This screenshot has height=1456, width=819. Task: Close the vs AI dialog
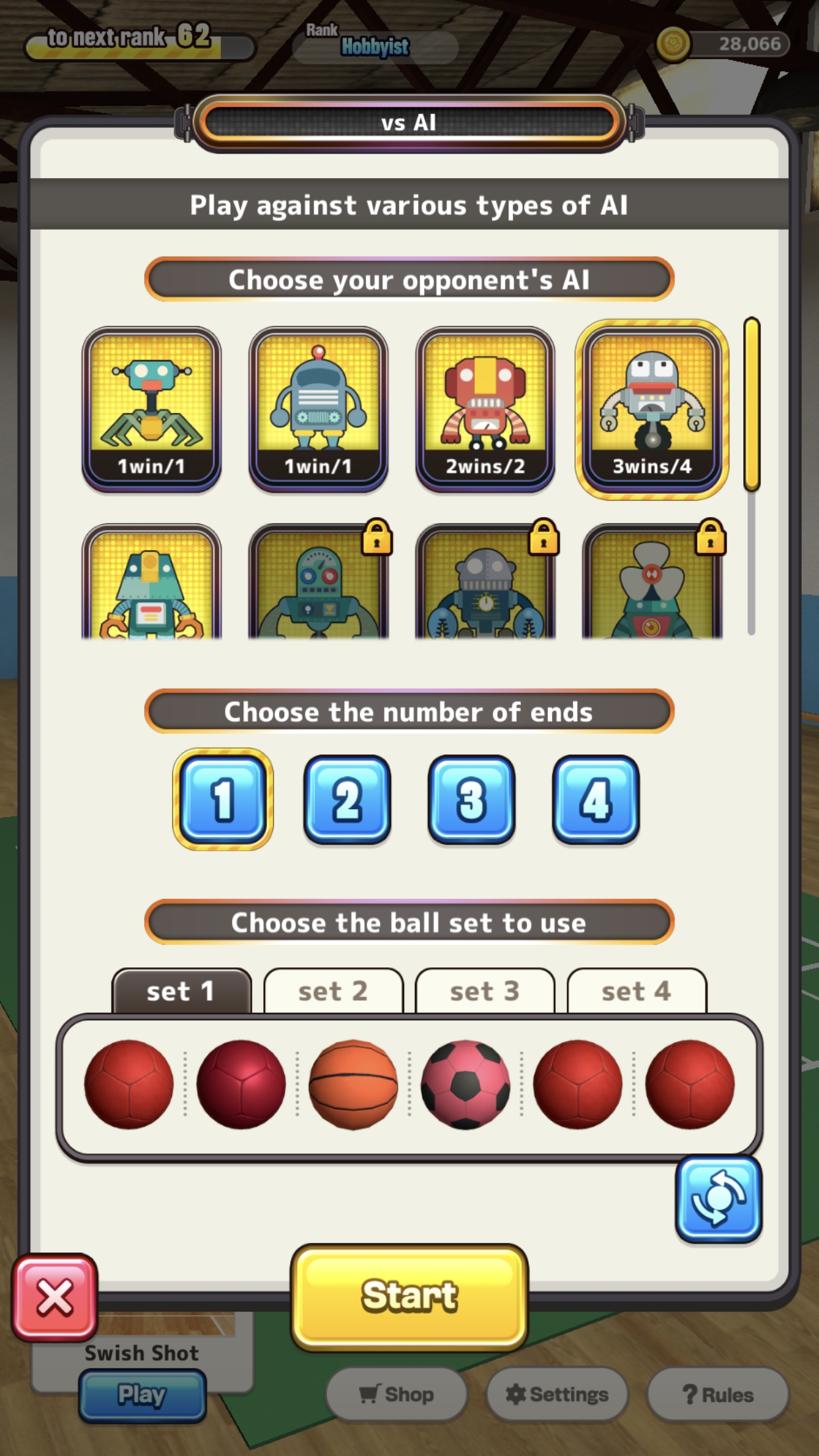point(55,1297)
